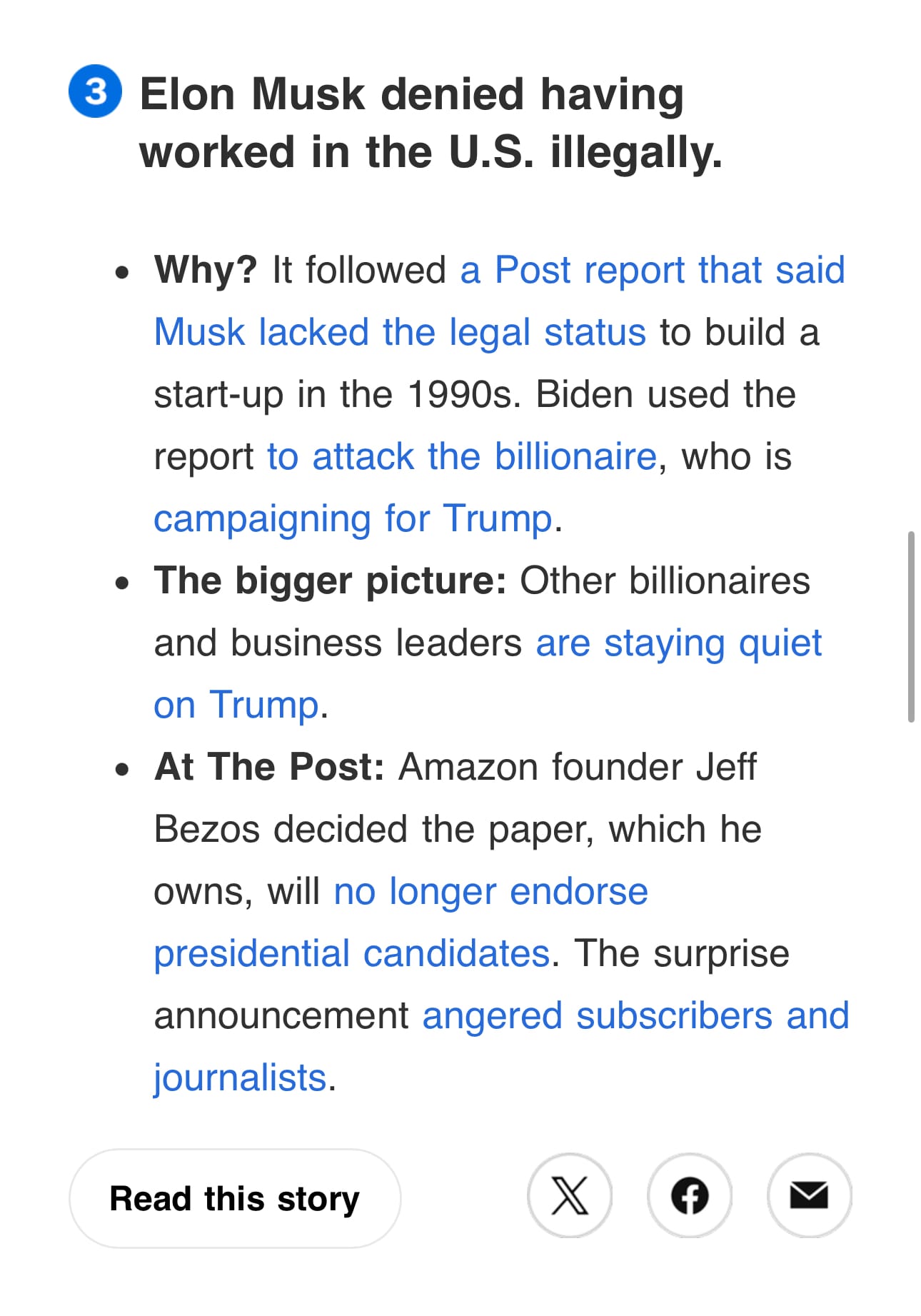Share this story on X
This screenshot has height=1316, width=921.
click(x=569, y=1195)
